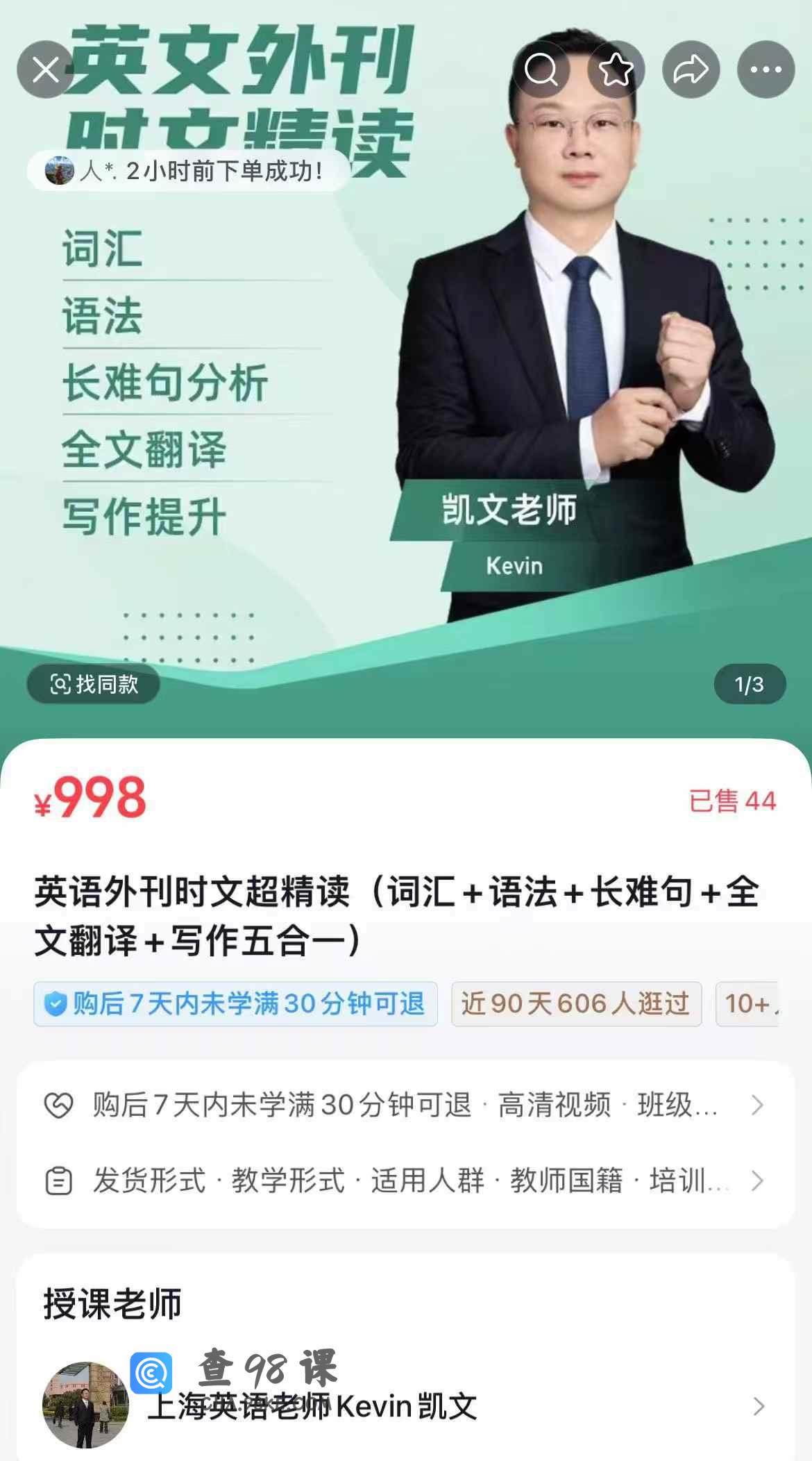Open the 发货形式 教学形式 specifications row
Screen dimensions: 812x1461
pyautogui.click(x=405, y=1180)
